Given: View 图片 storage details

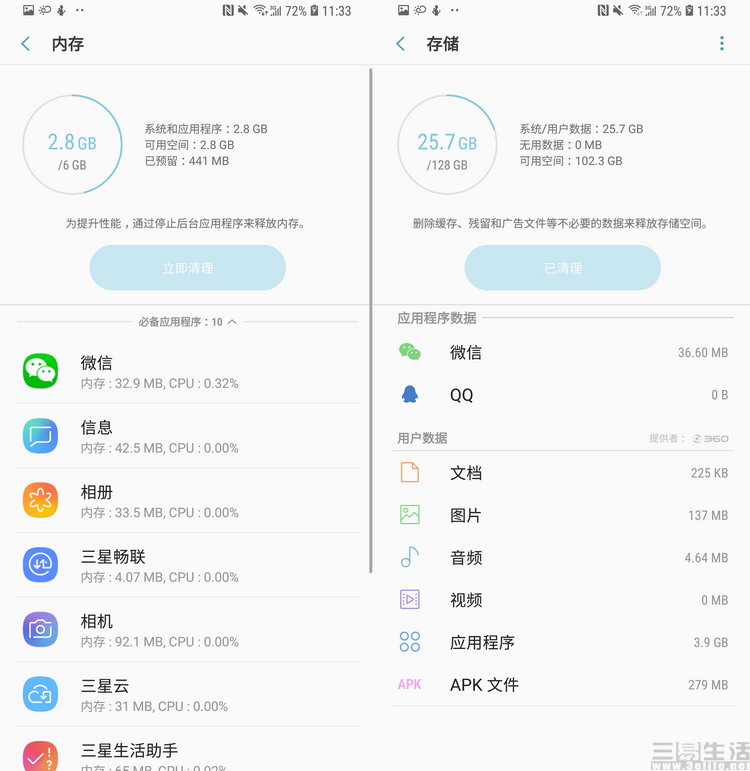Looking at the screenshot, I should (563, 515).
